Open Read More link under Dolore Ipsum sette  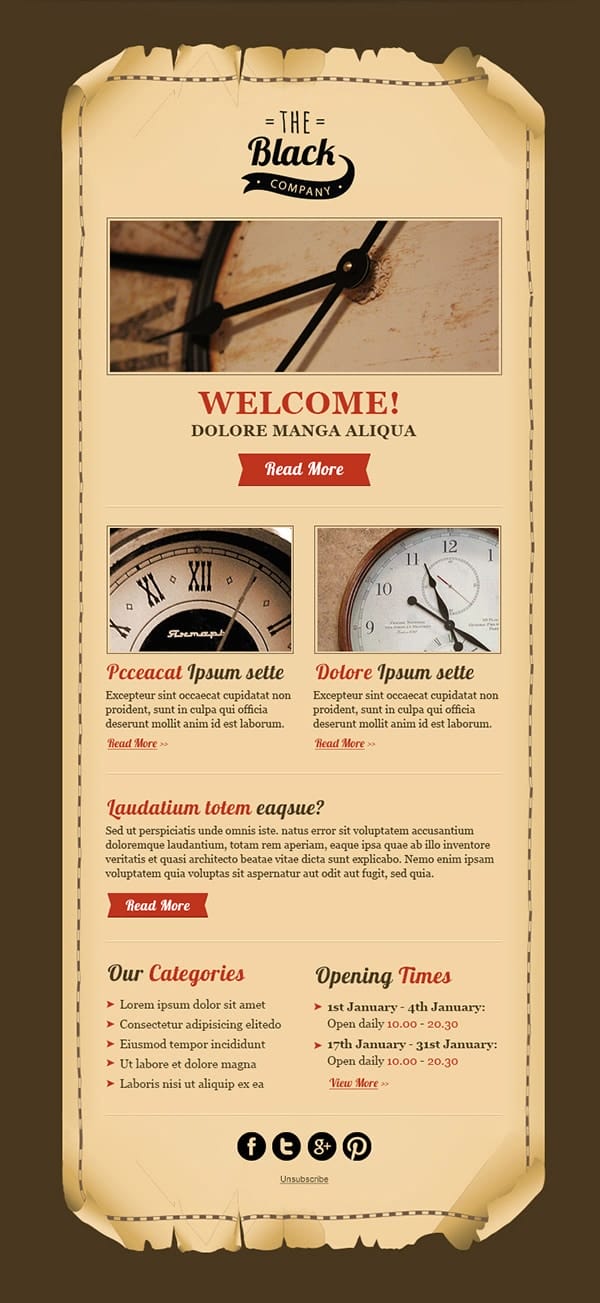(x=345, y=743)
